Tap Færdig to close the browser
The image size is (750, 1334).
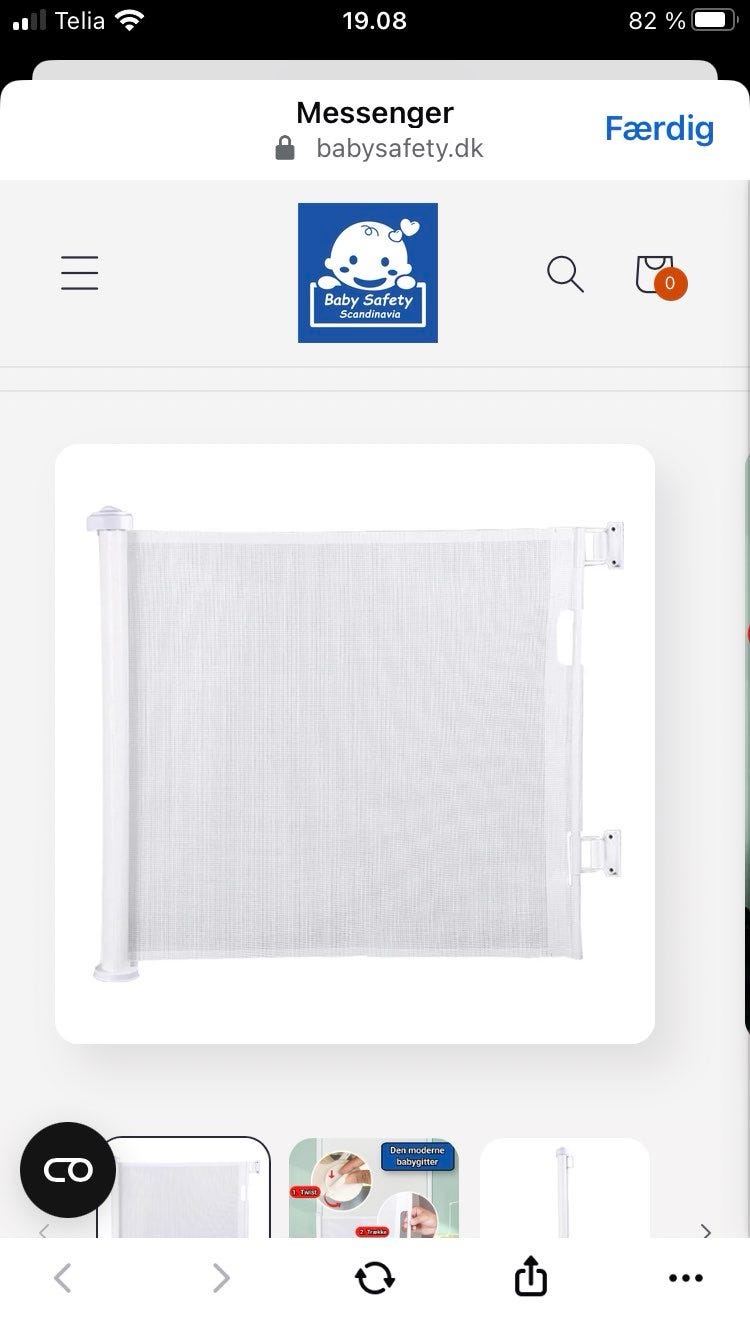coord(659,128)
